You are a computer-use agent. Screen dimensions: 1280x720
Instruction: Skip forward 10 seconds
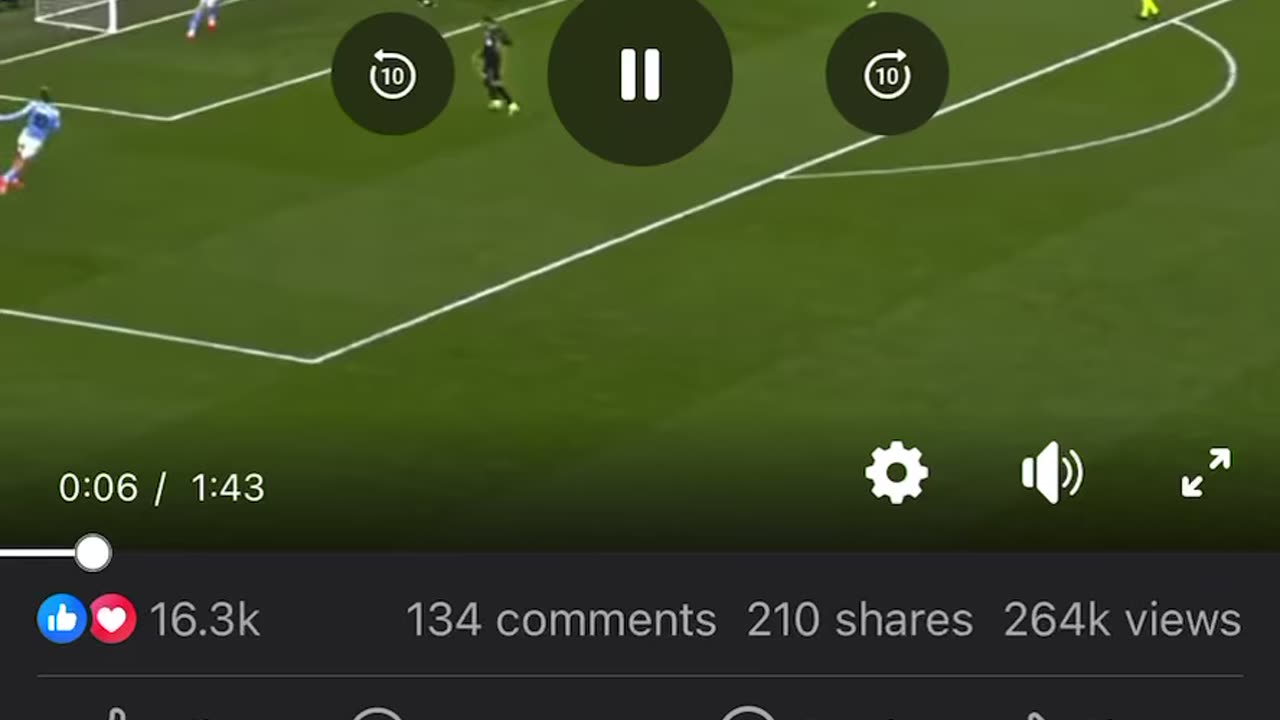point(887,75)
